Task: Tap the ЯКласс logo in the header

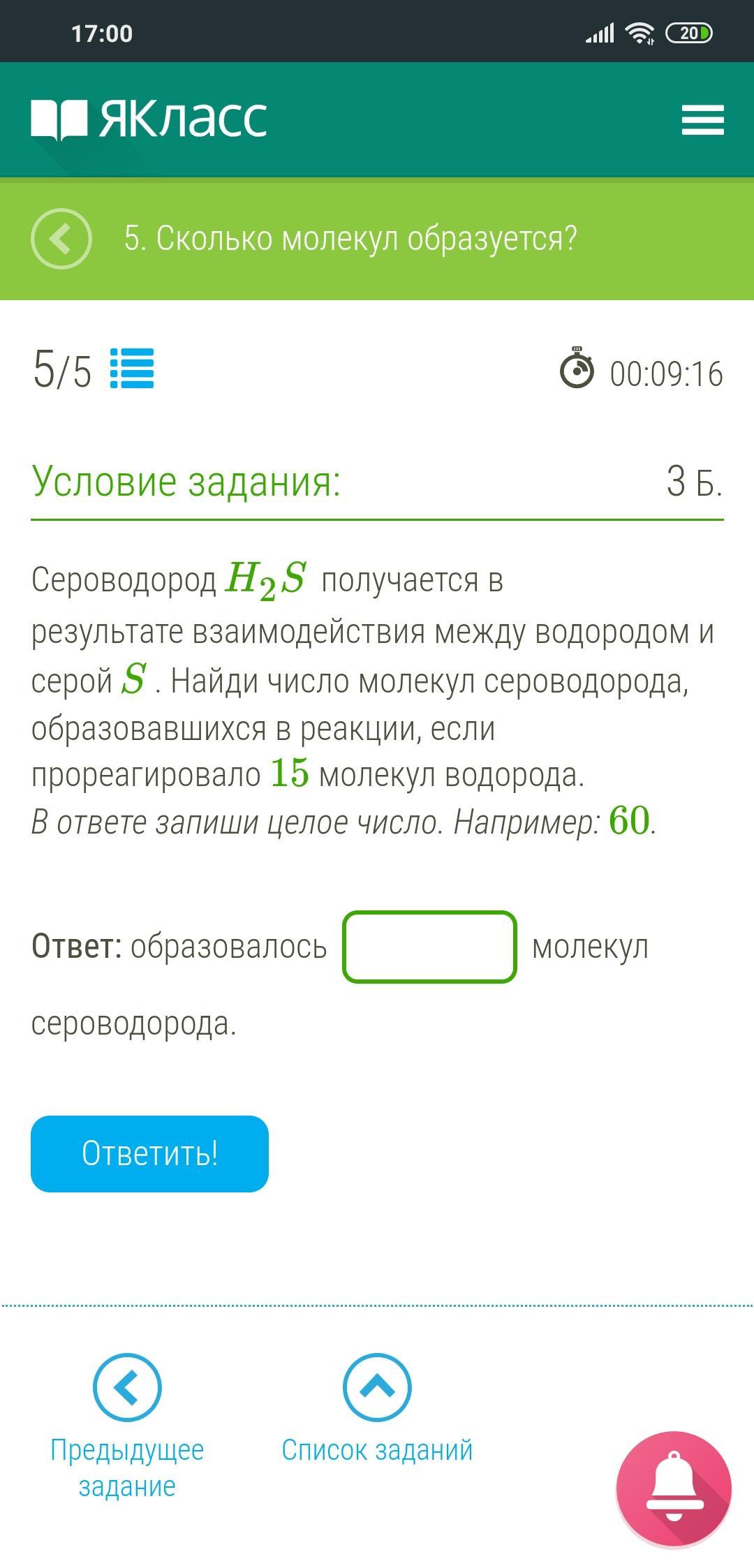Action: 149,119
